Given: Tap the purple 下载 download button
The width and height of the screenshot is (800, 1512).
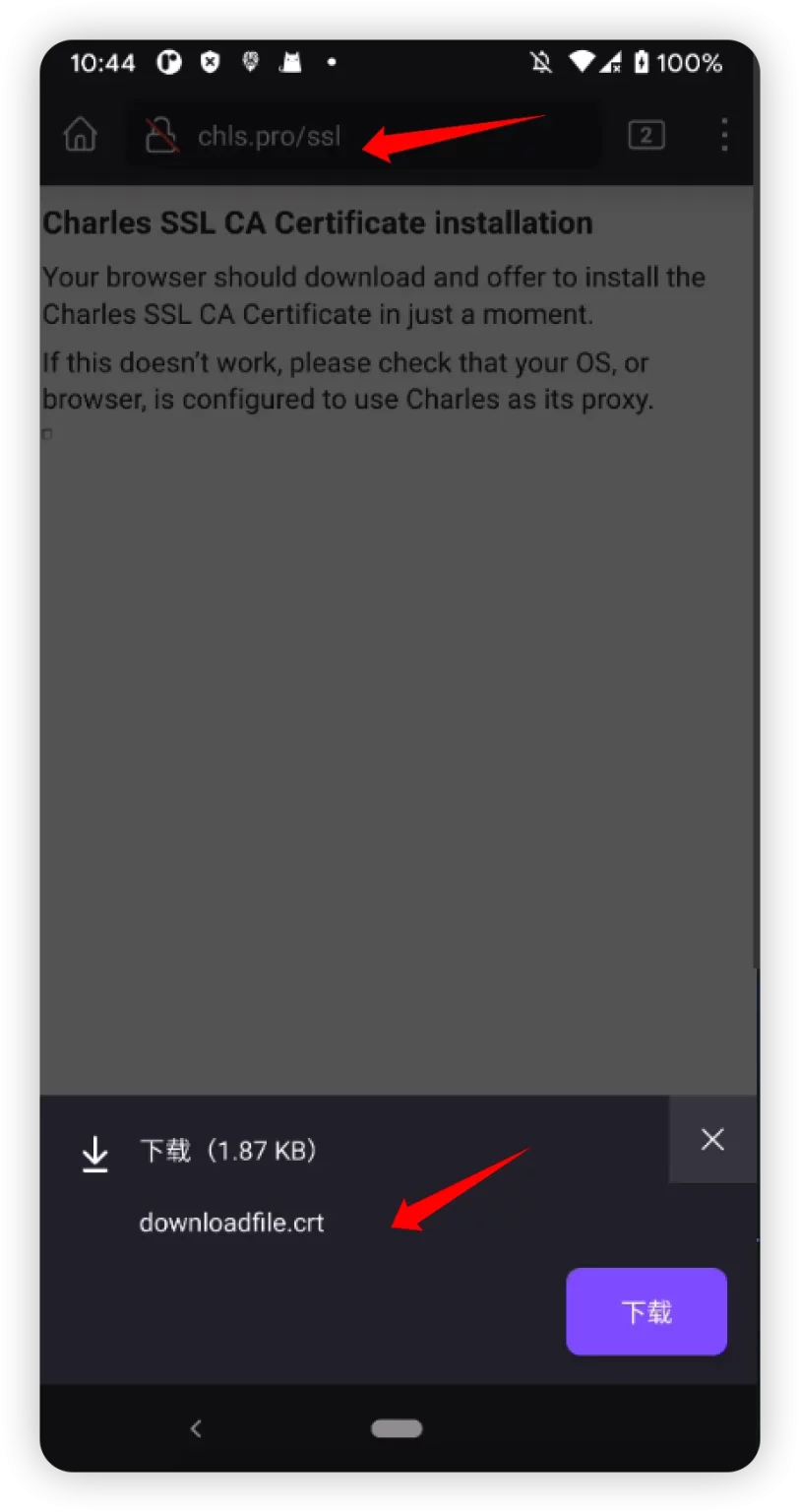Looking at the screenshot, I should pyautogui.click(x=646, y=1311).
